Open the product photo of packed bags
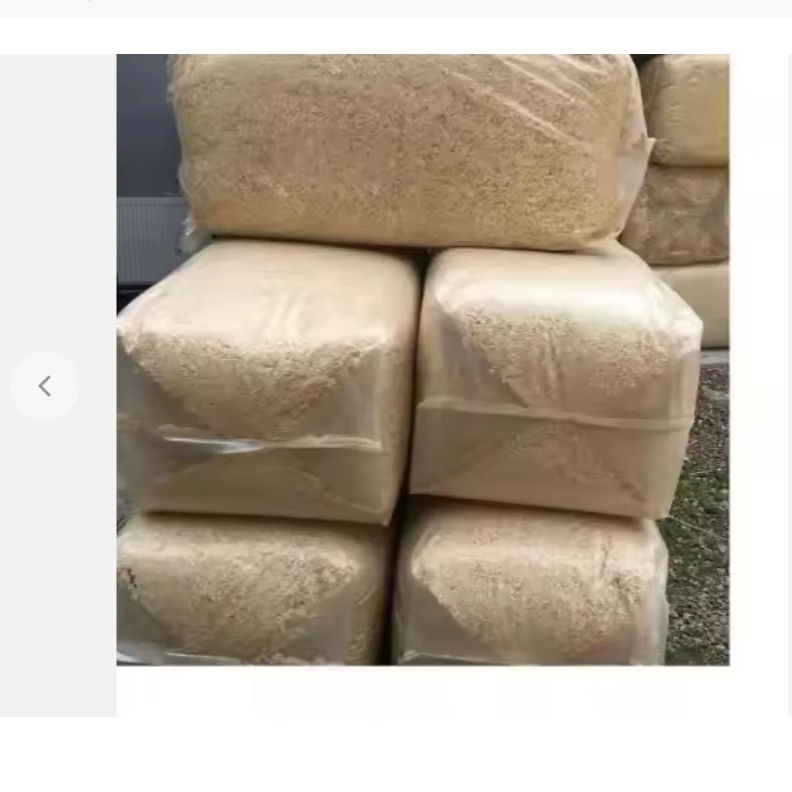Screen dimensions: 792x792 (422, 360)
